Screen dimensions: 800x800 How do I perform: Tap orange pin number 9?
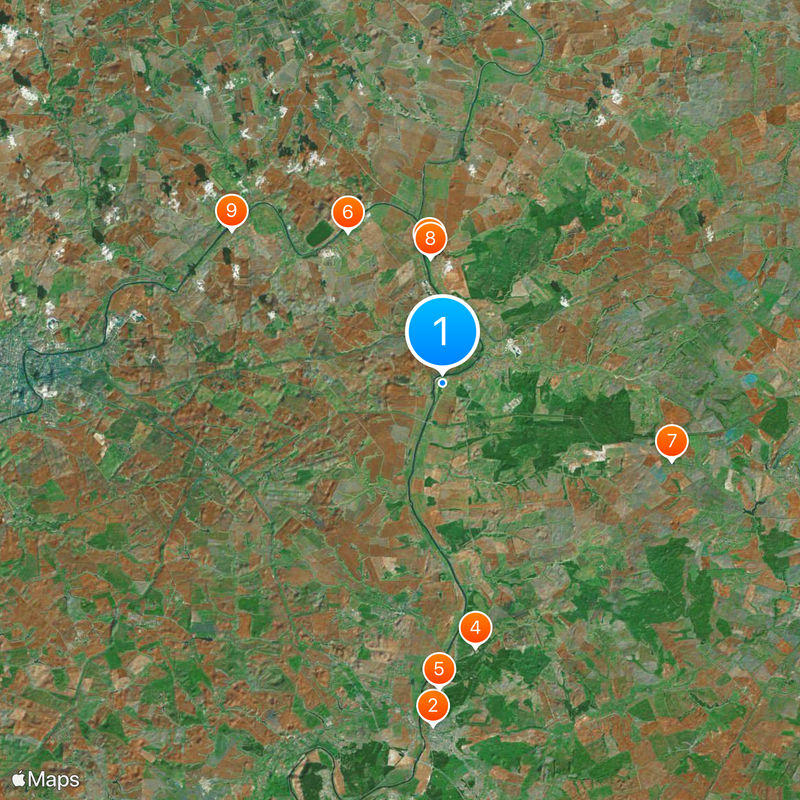231,210
